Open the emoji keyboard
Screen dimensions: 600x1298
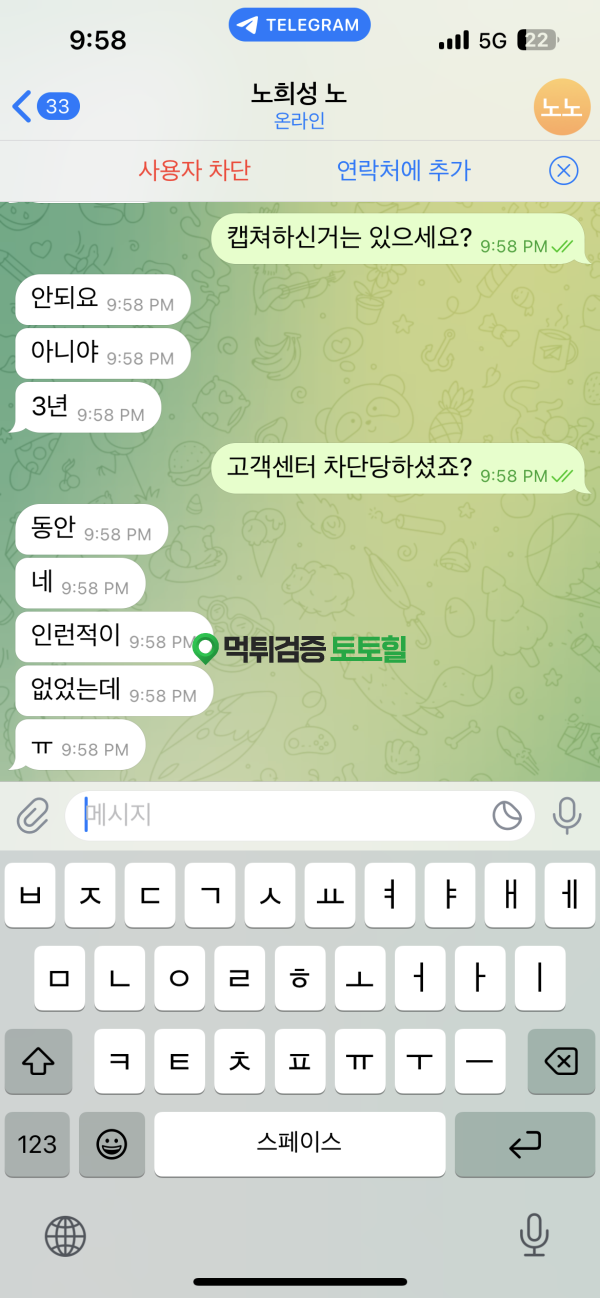(x=111, y=1144)
